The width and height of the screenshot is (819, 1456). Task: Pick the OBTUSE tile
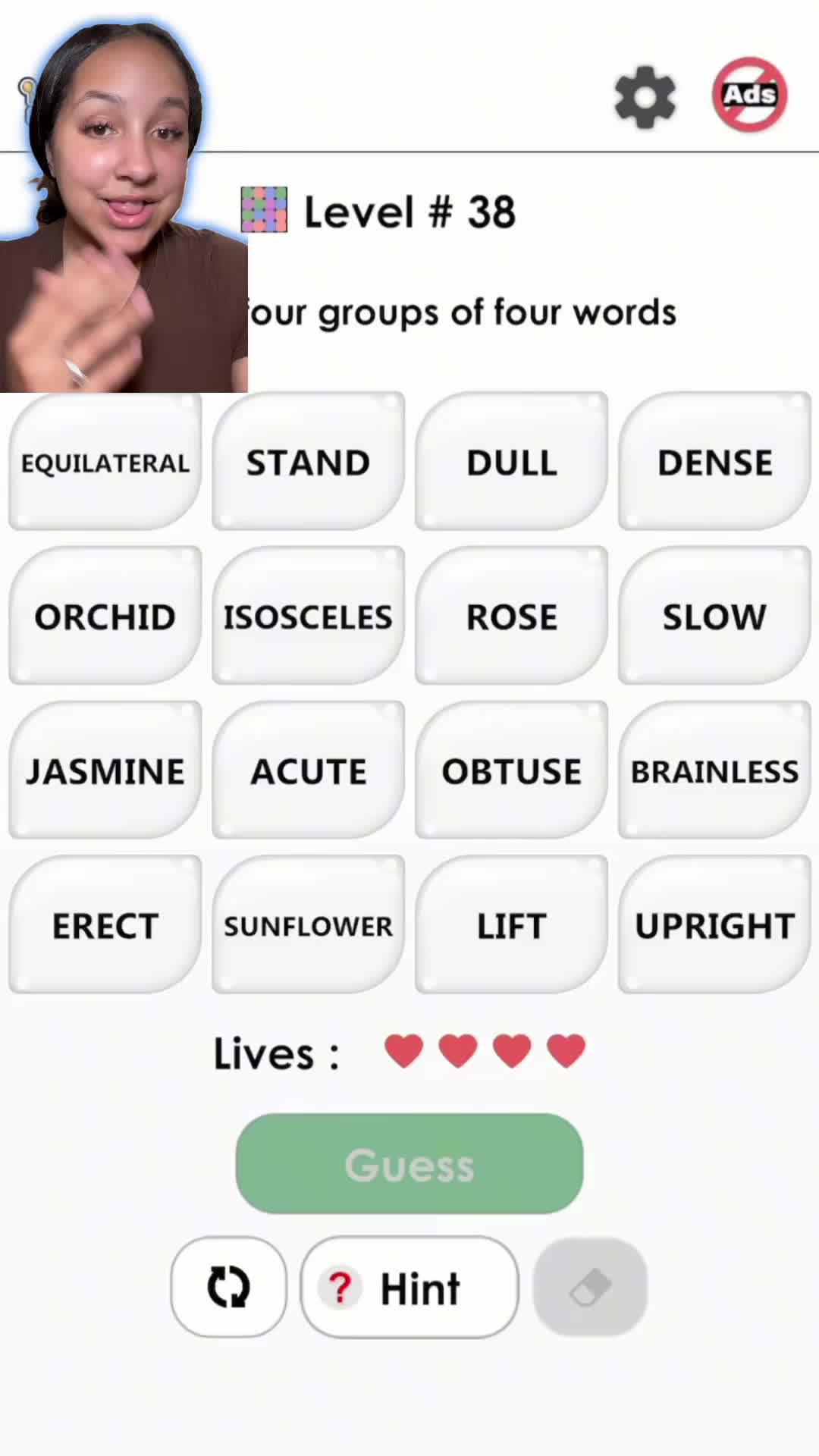click(x=511, y=771)
